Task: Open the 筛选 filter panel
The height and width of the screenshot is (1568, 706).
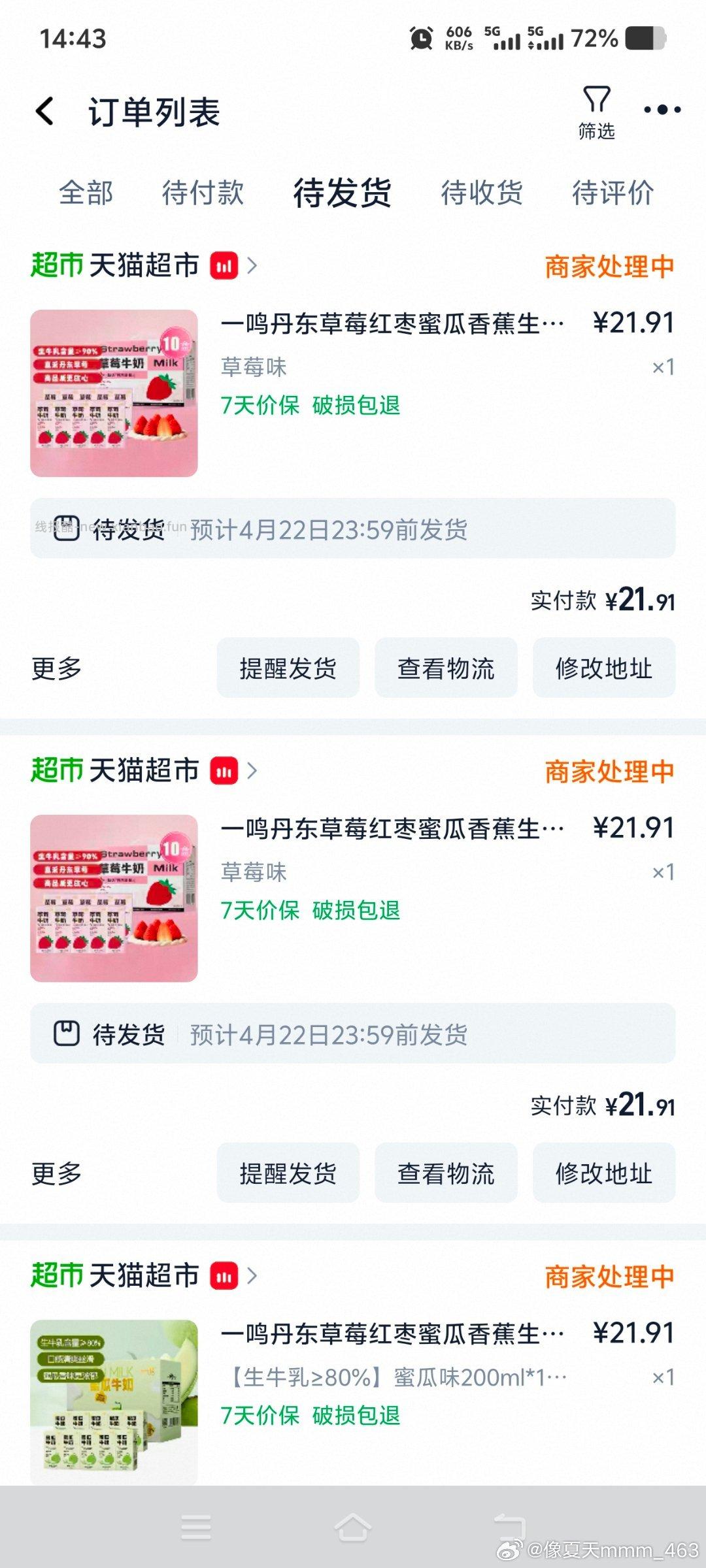Action: (x=596, y=111)
